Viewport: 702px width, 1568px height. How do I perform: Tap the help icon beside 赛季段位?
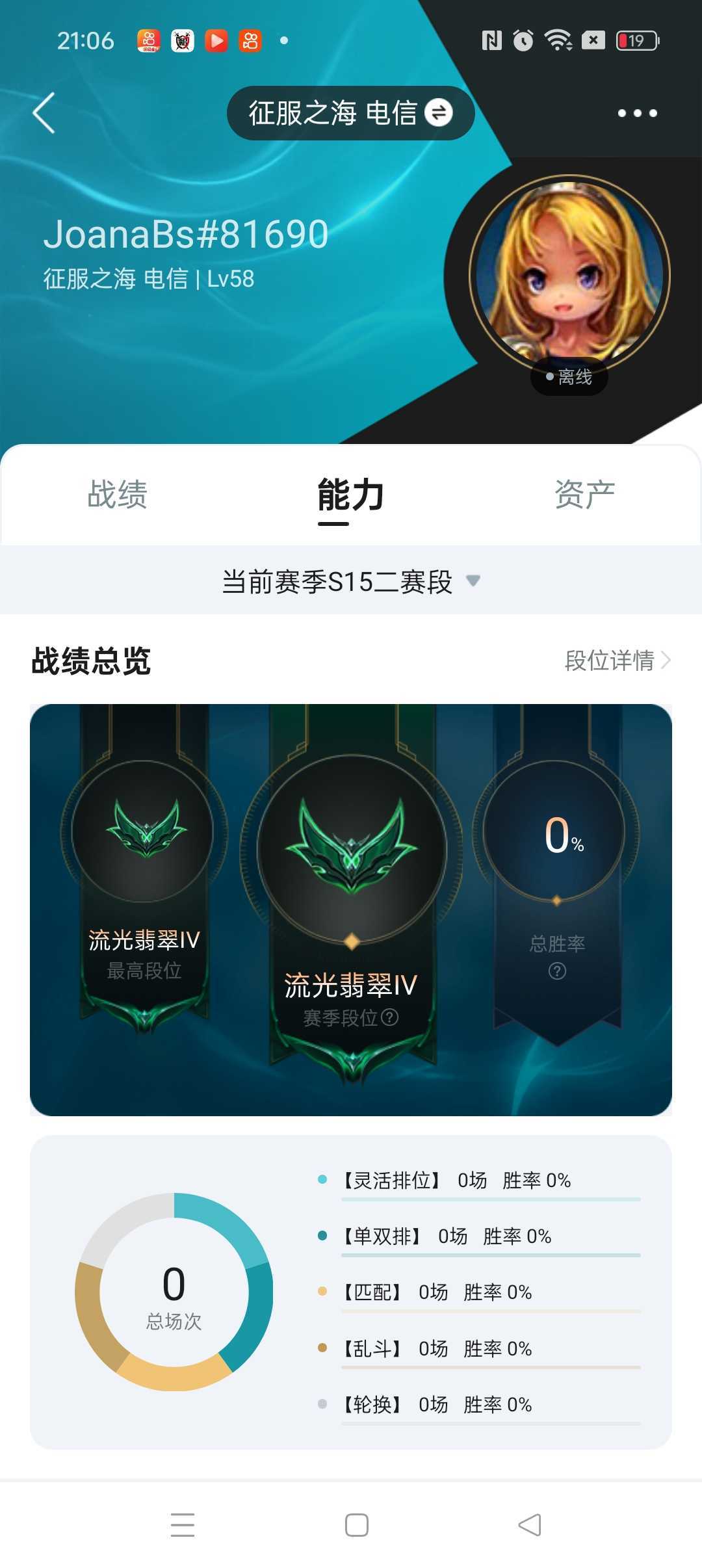point(389,1017)
